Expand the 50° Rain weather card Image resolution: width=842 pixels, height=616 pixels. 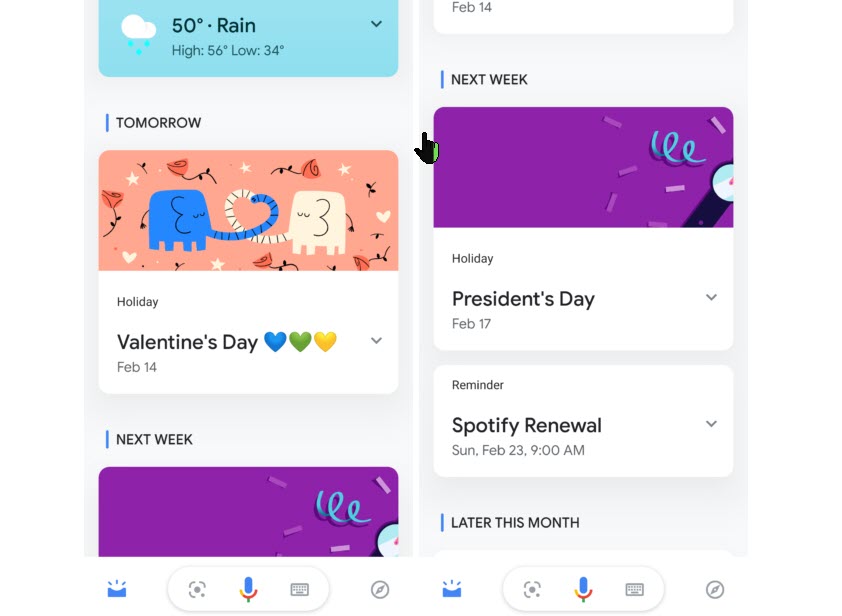click(x=376, y=24)
